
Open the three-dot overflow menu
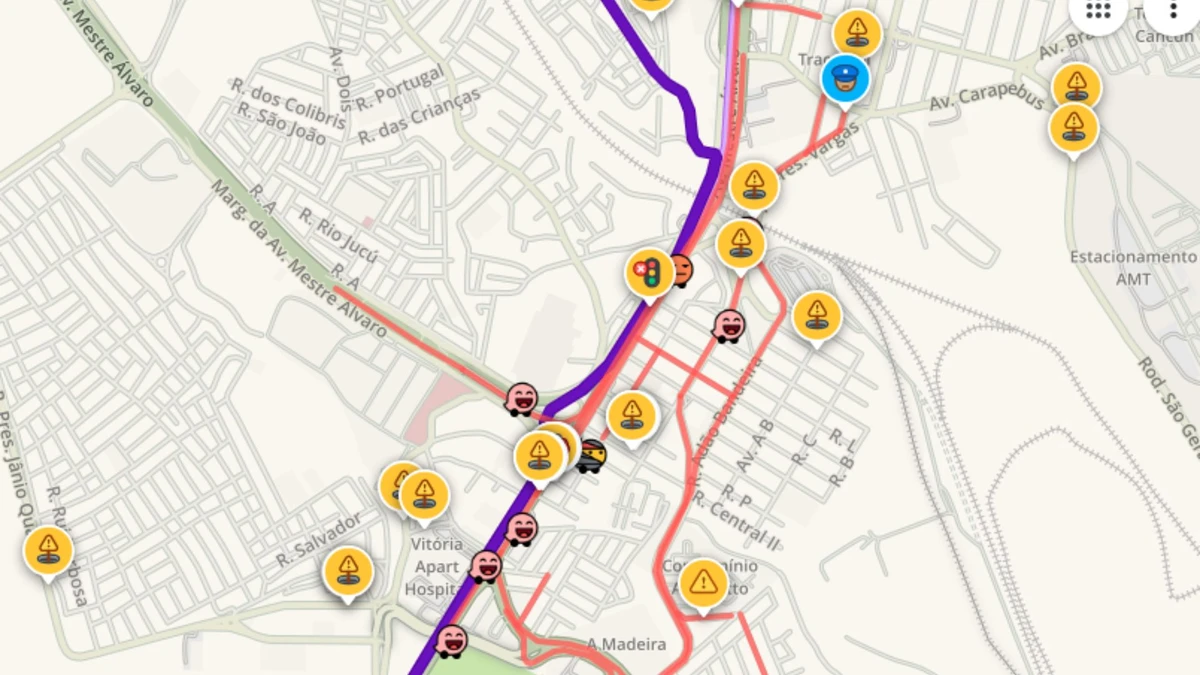1174,11
